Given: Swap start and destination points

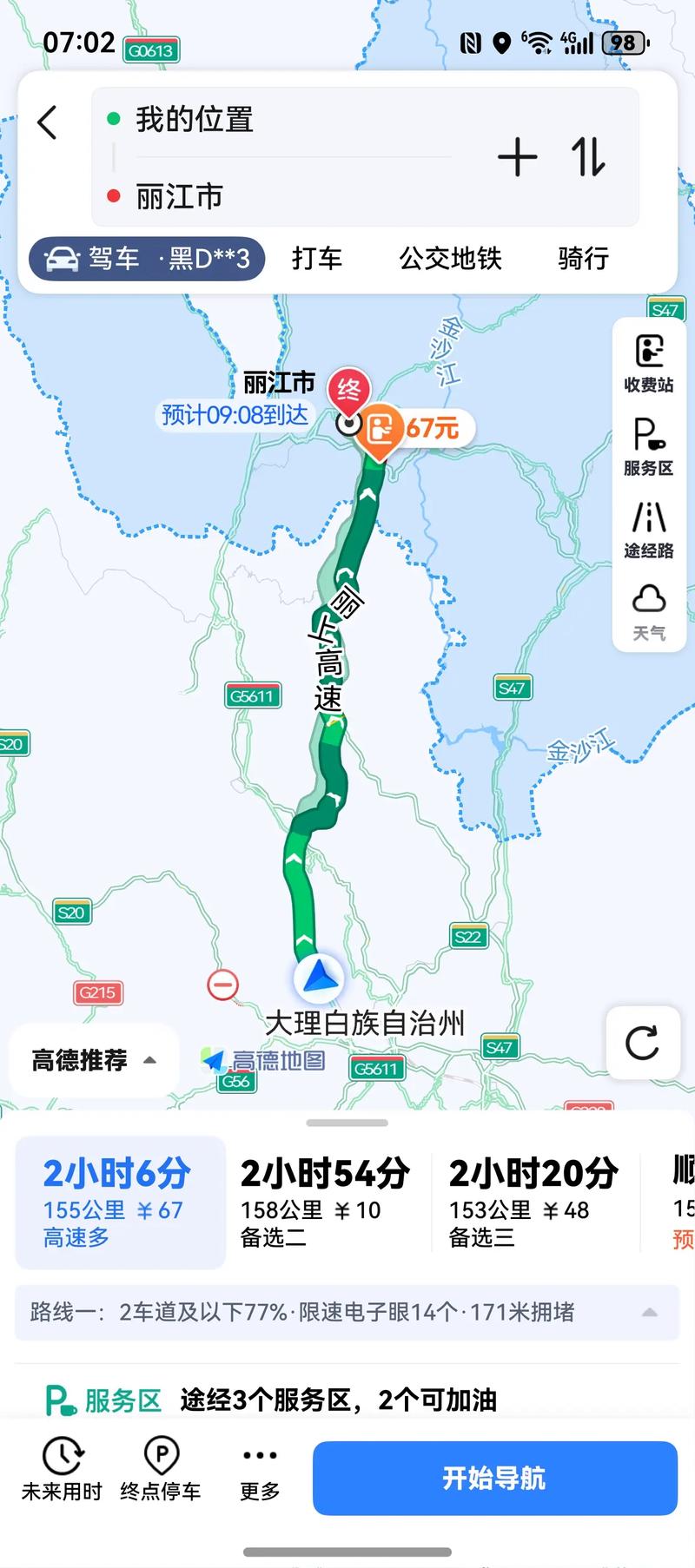Looking at the screenshot, I should coord(589,156).
